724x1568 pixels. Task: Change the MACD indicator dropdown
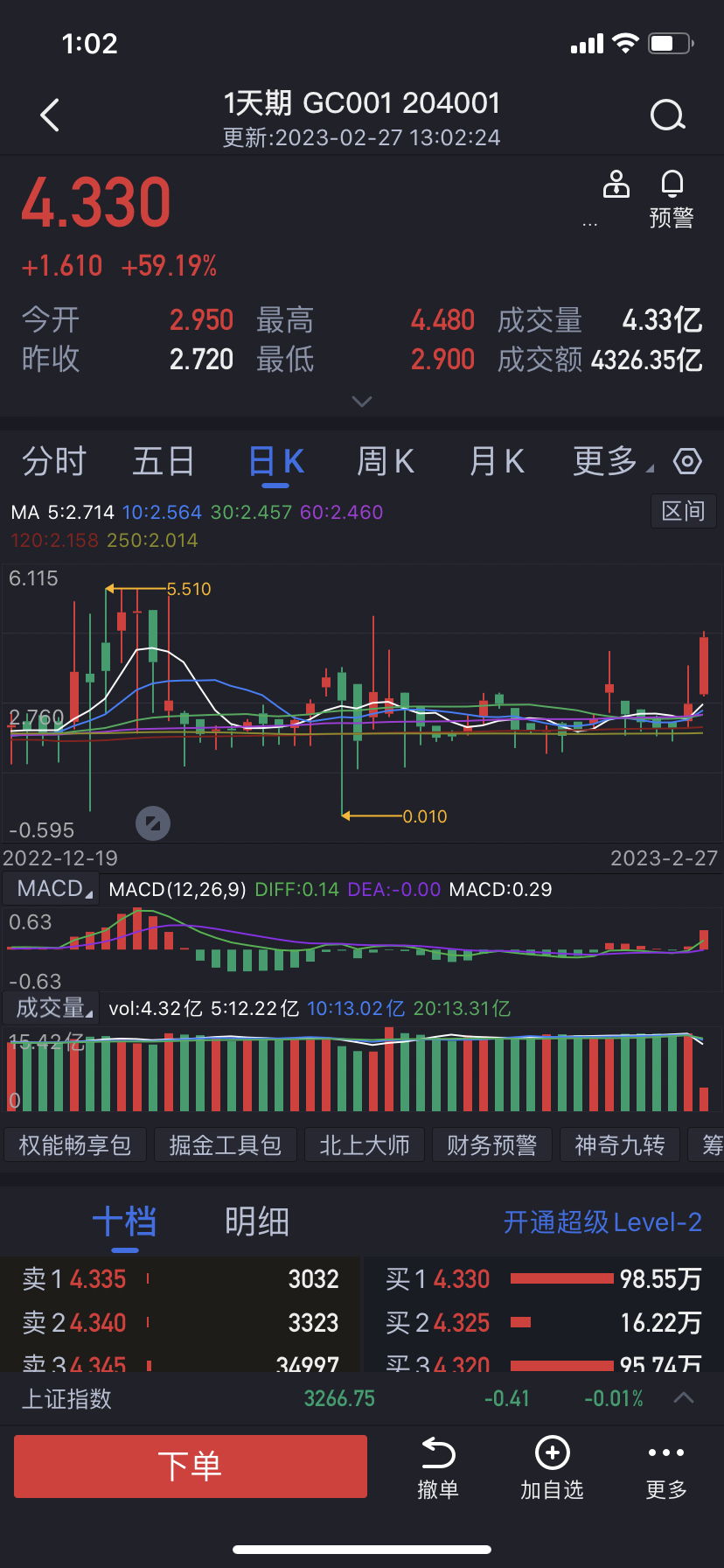click(52, 889)
